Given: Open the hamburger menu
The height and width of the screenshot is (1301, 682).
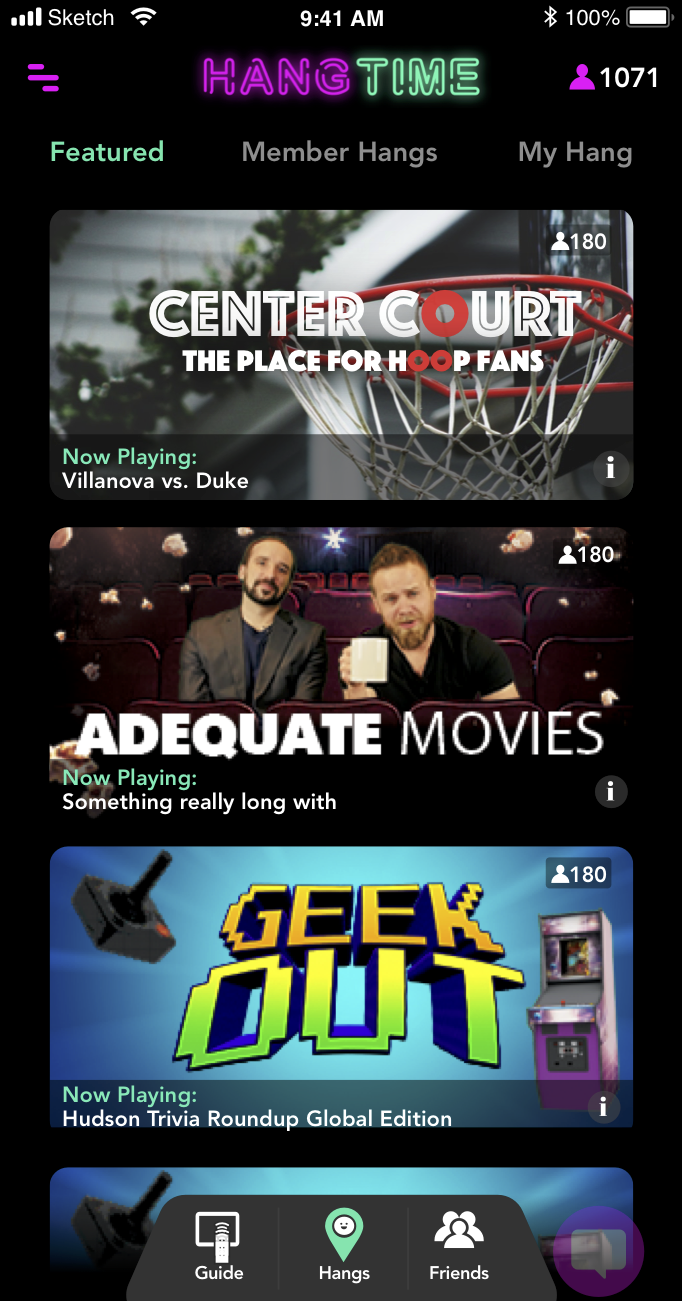Looking at the screenshot, I should click(43, 77).
